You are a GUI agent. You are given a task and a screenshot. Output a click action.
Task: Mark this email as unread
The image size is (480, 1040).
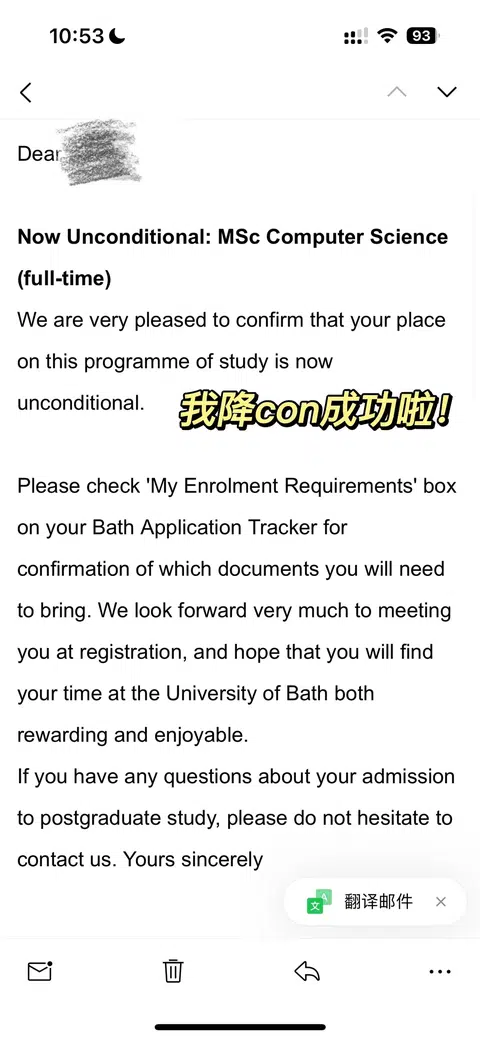(x=40, y=971)
